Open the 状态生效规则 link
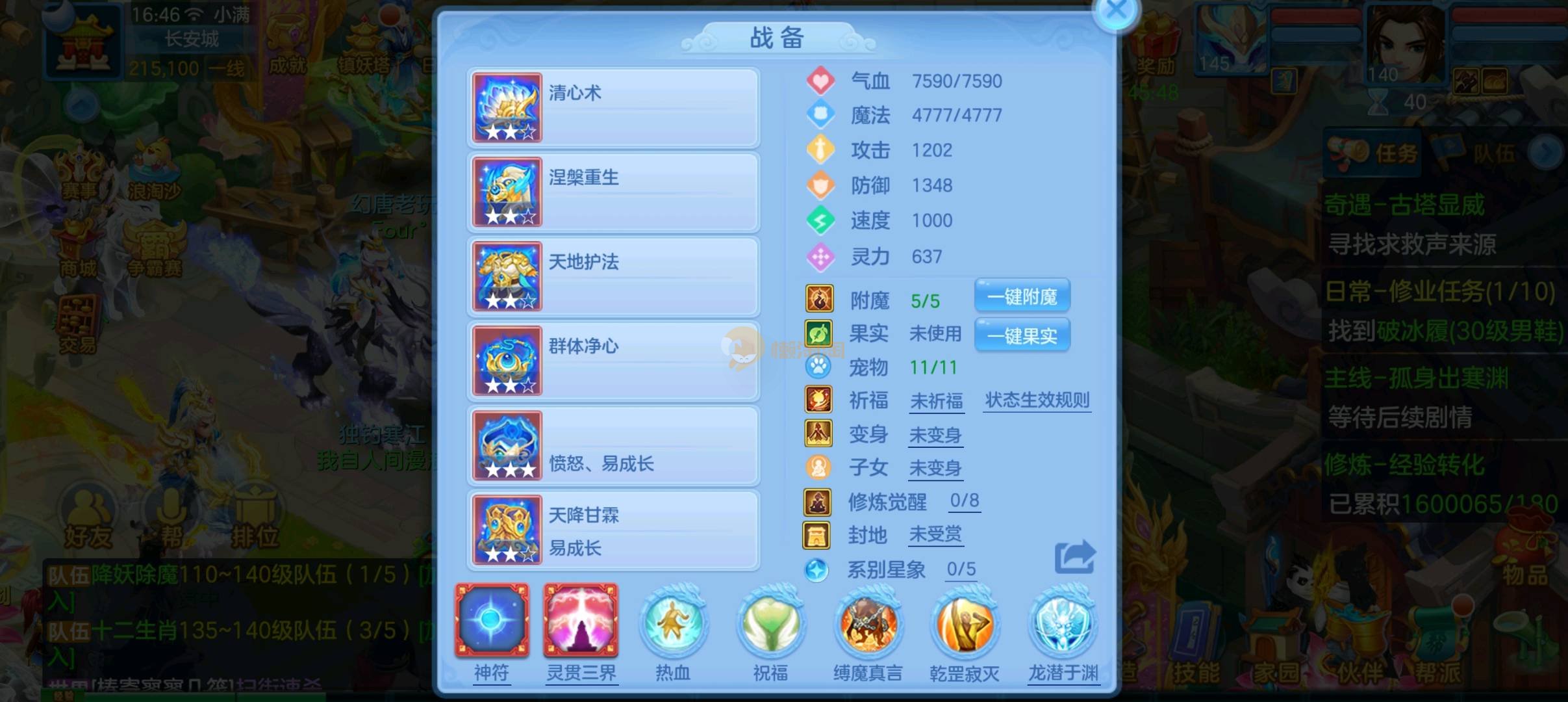The width and height of the screenshot is (1568, 702). pos(1037,400)
